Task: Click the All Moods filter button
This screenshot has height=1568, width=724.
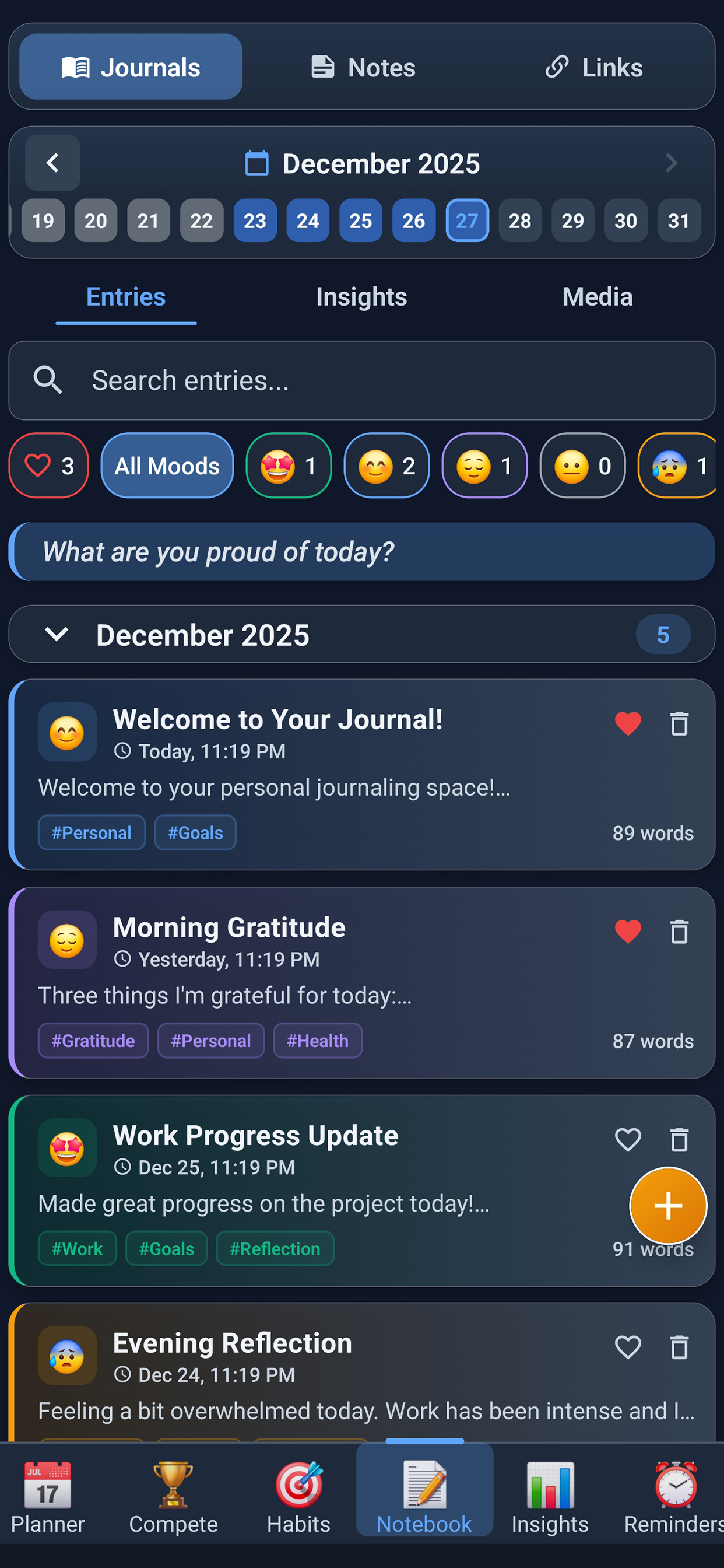Action: tap(167, 466)
